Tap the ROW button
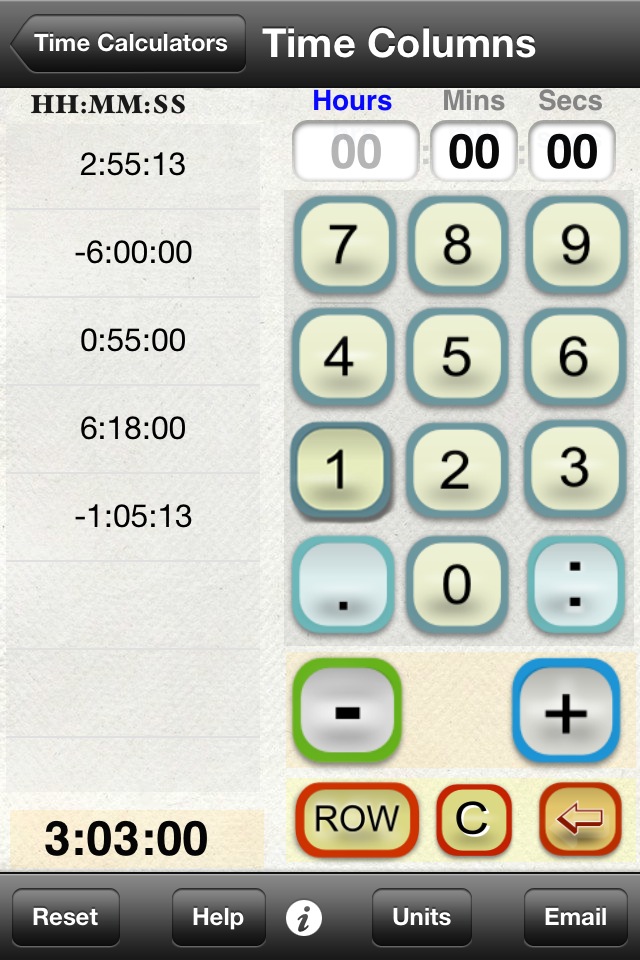640x960 pixels. [x=356, y=819]
